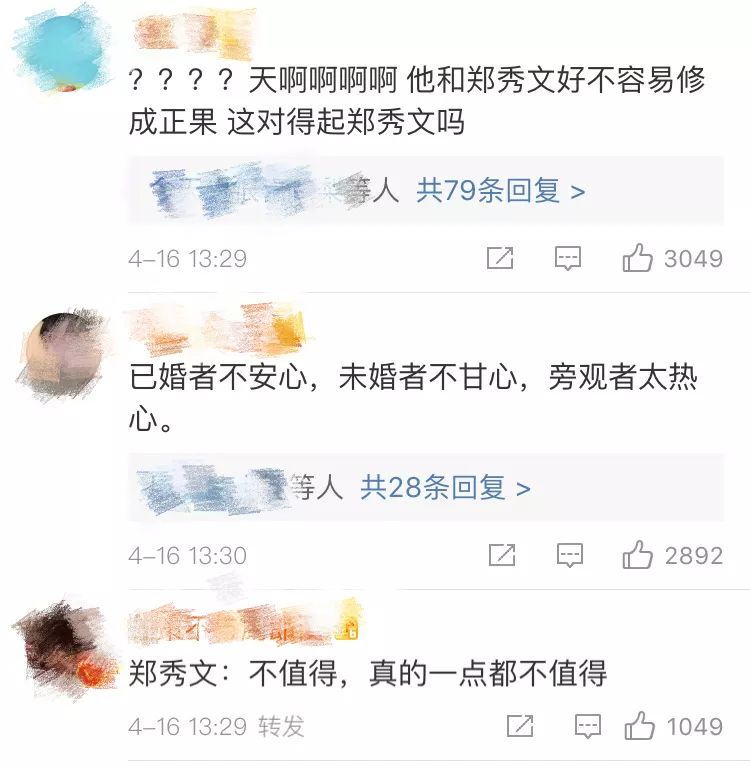750x769 pixels.
Task: Reply to the comment with 2892 likes
Action: (569, 555)
